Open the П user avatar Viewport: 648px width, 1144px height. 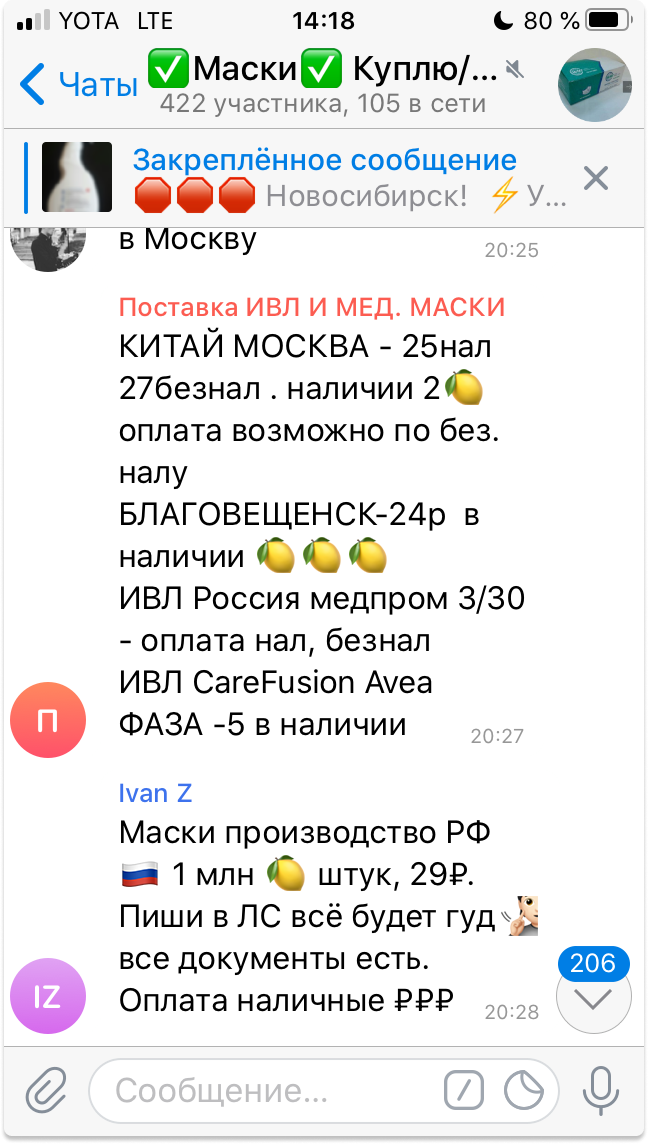[x=48, y=720]
